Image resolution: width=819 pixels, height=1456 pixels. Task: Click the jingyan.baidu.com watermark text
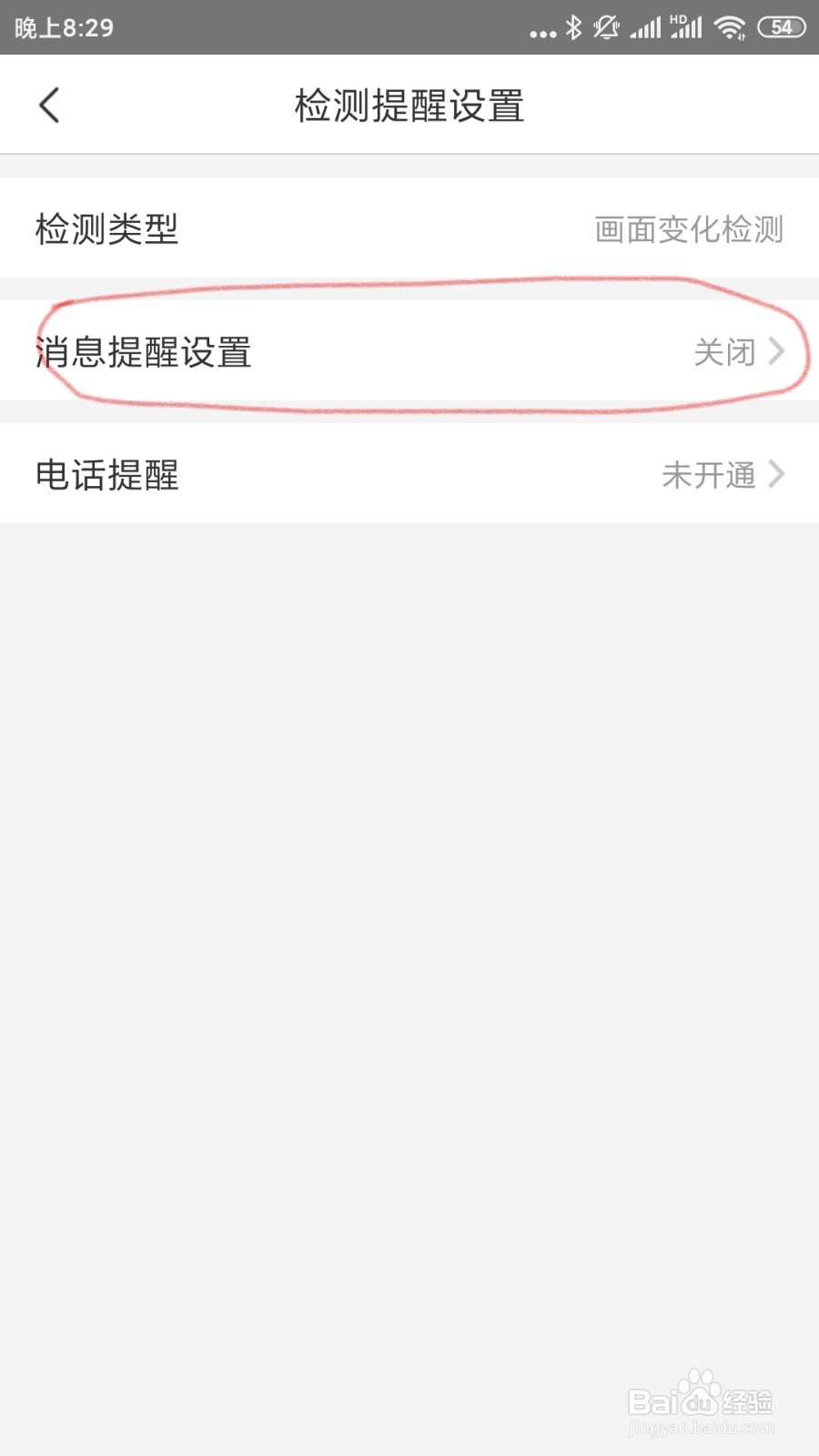coord(703,1429)
